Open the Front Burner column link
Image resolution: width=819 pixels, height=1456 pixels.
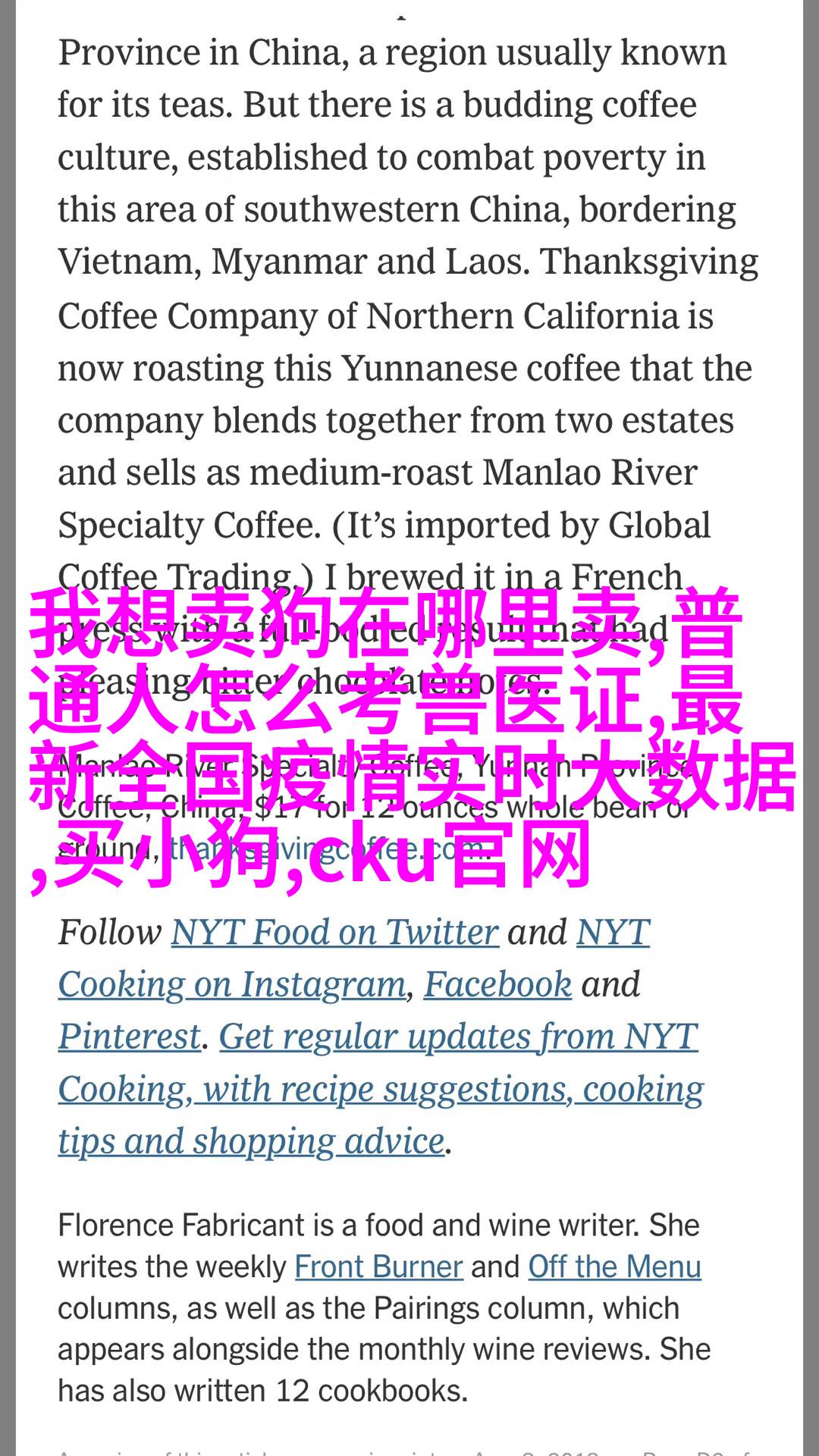pyautogui.click(x=378, y=1267)
